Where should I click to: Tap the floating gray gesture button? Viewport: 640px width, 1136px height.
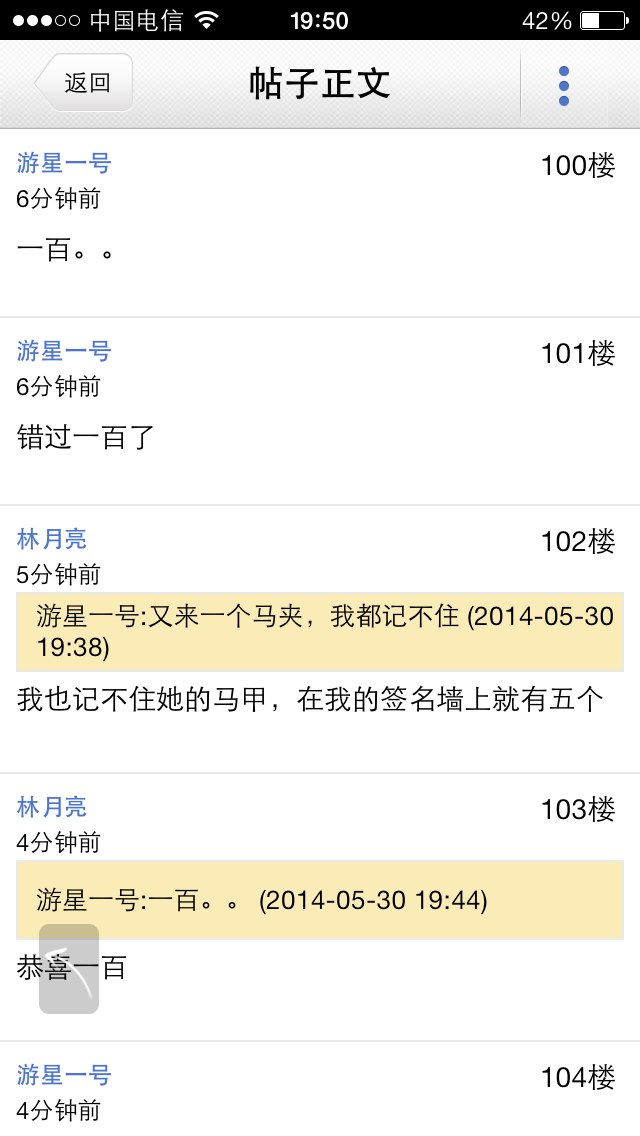pos(69,969)
